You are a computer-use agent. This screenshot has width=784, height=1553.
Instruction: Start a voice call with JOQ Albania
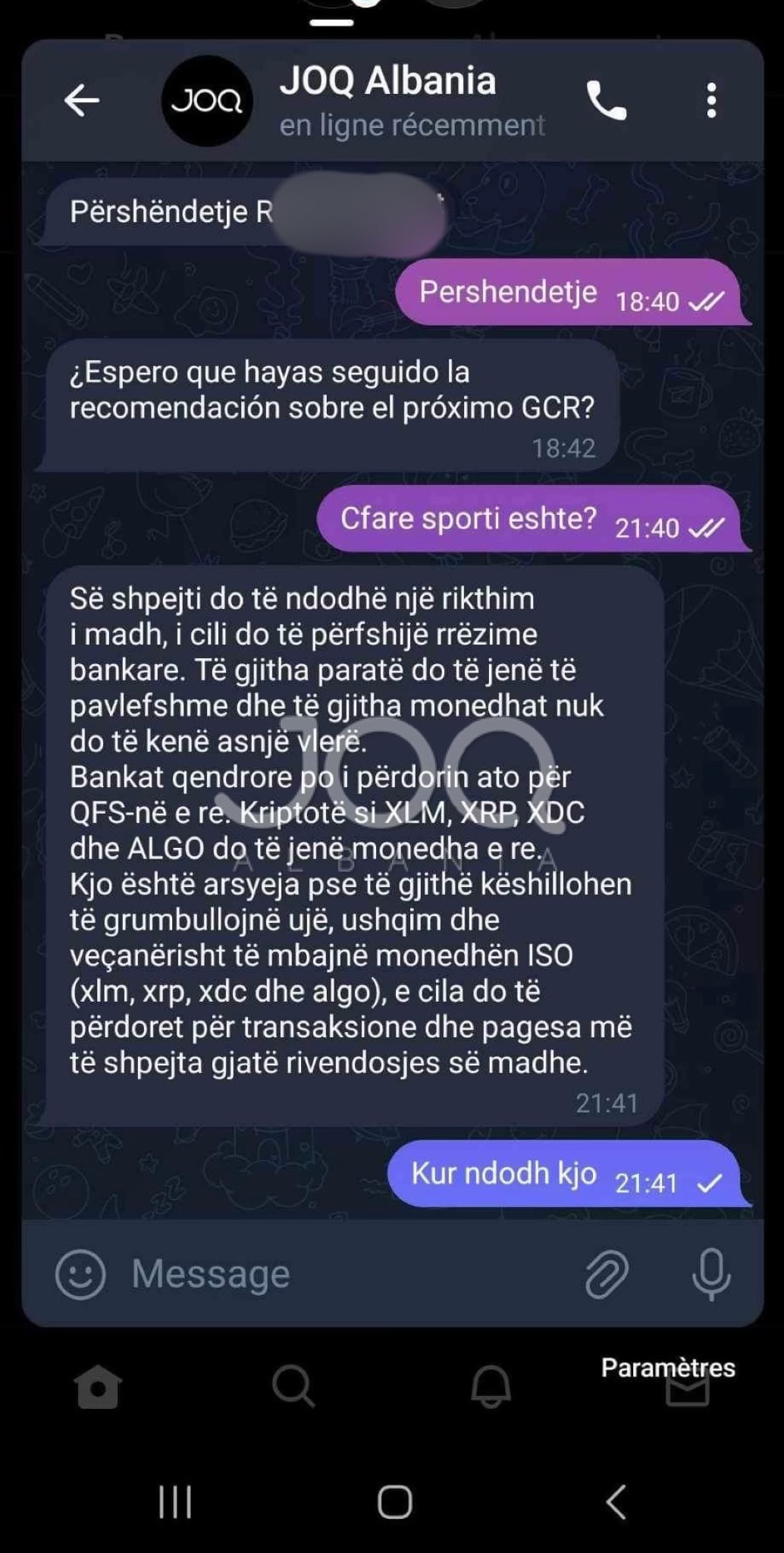[606, 100]
